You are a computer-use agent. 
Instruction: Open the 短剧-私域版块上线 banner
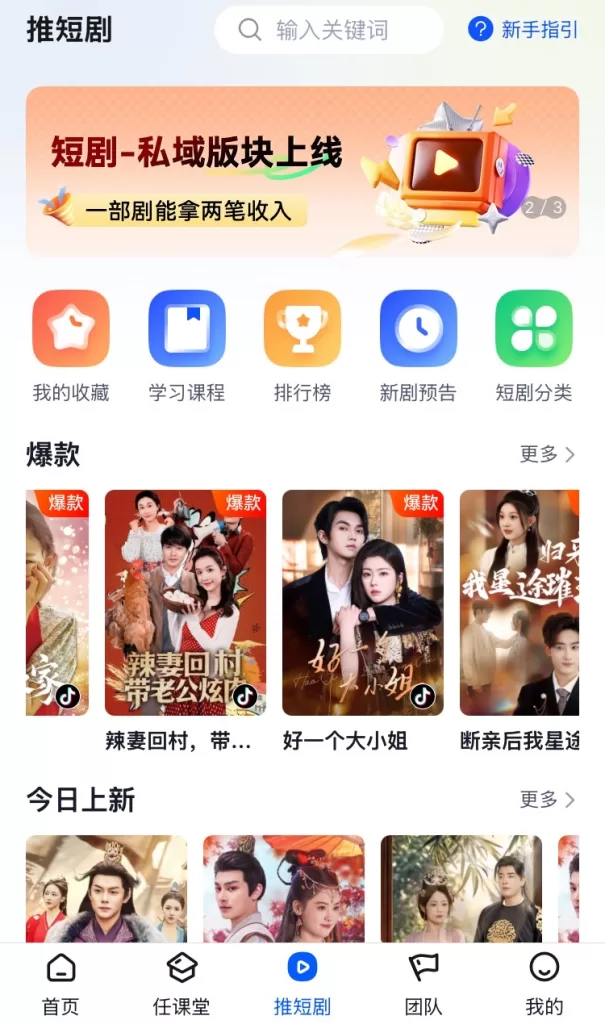click(x=302, y=170)
